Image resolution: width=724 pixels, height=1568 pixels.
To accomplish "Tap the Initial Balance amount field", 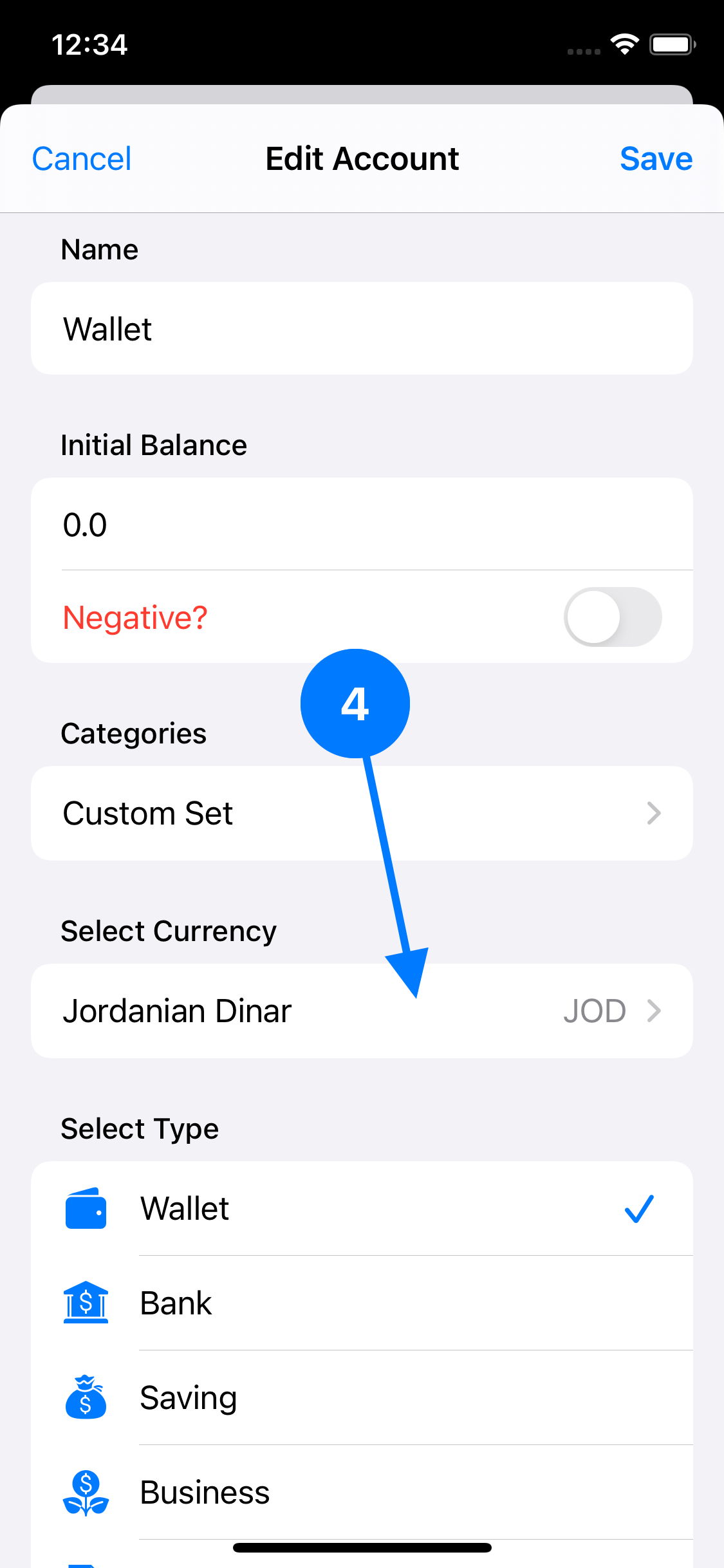I will pyautogui.click(x=360, y=525).
